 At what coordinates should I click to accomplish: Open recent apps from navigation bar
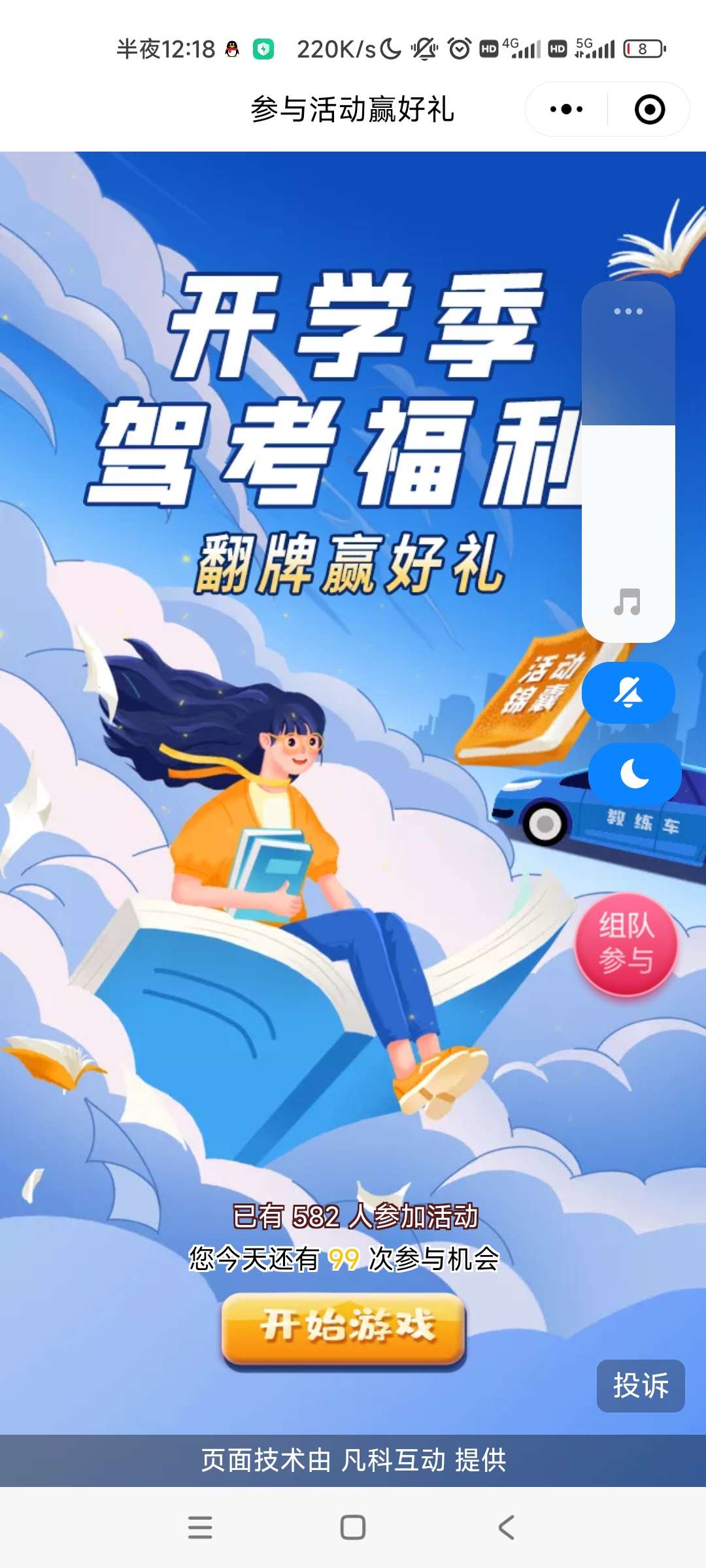200,1527
